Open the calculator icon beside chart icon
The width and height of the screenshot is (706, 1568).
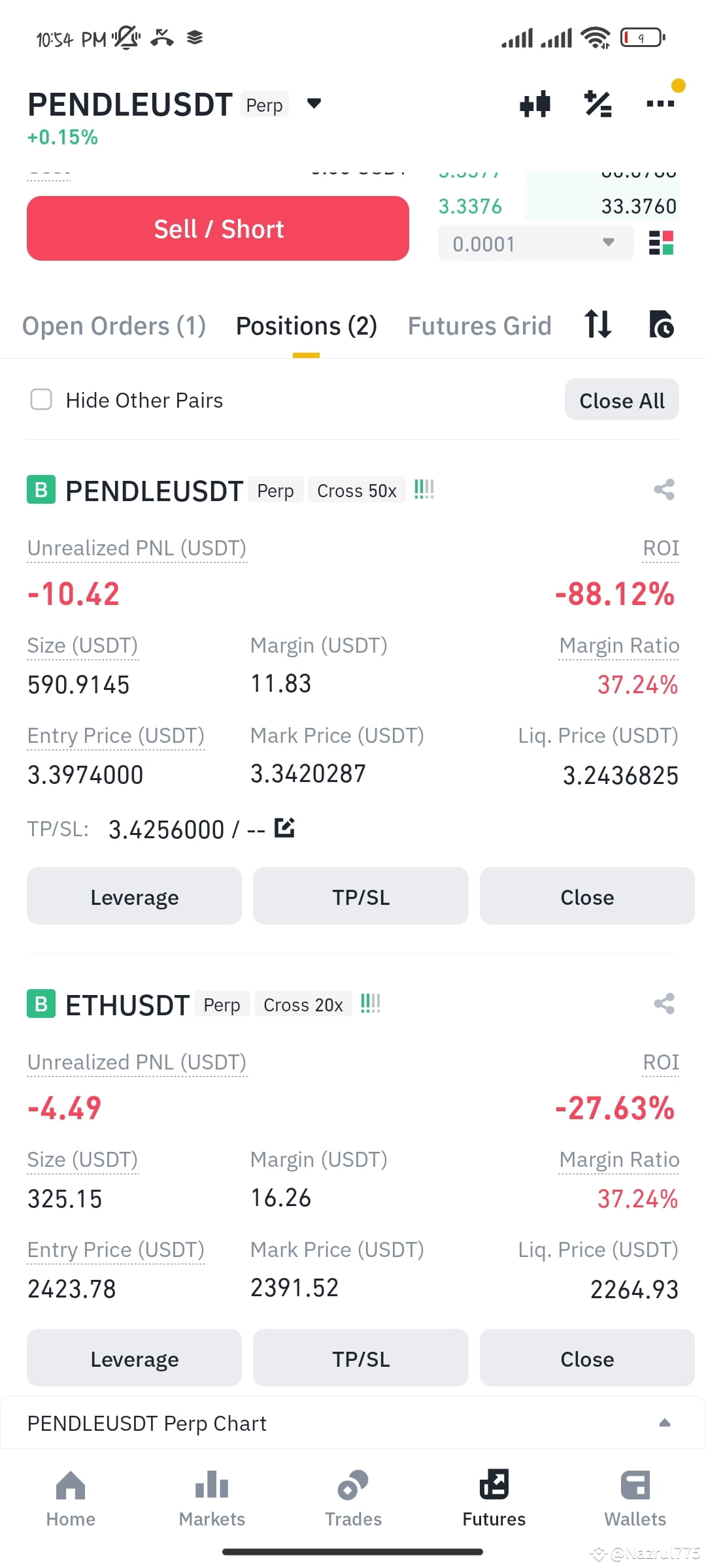click(x=597, y=104)
